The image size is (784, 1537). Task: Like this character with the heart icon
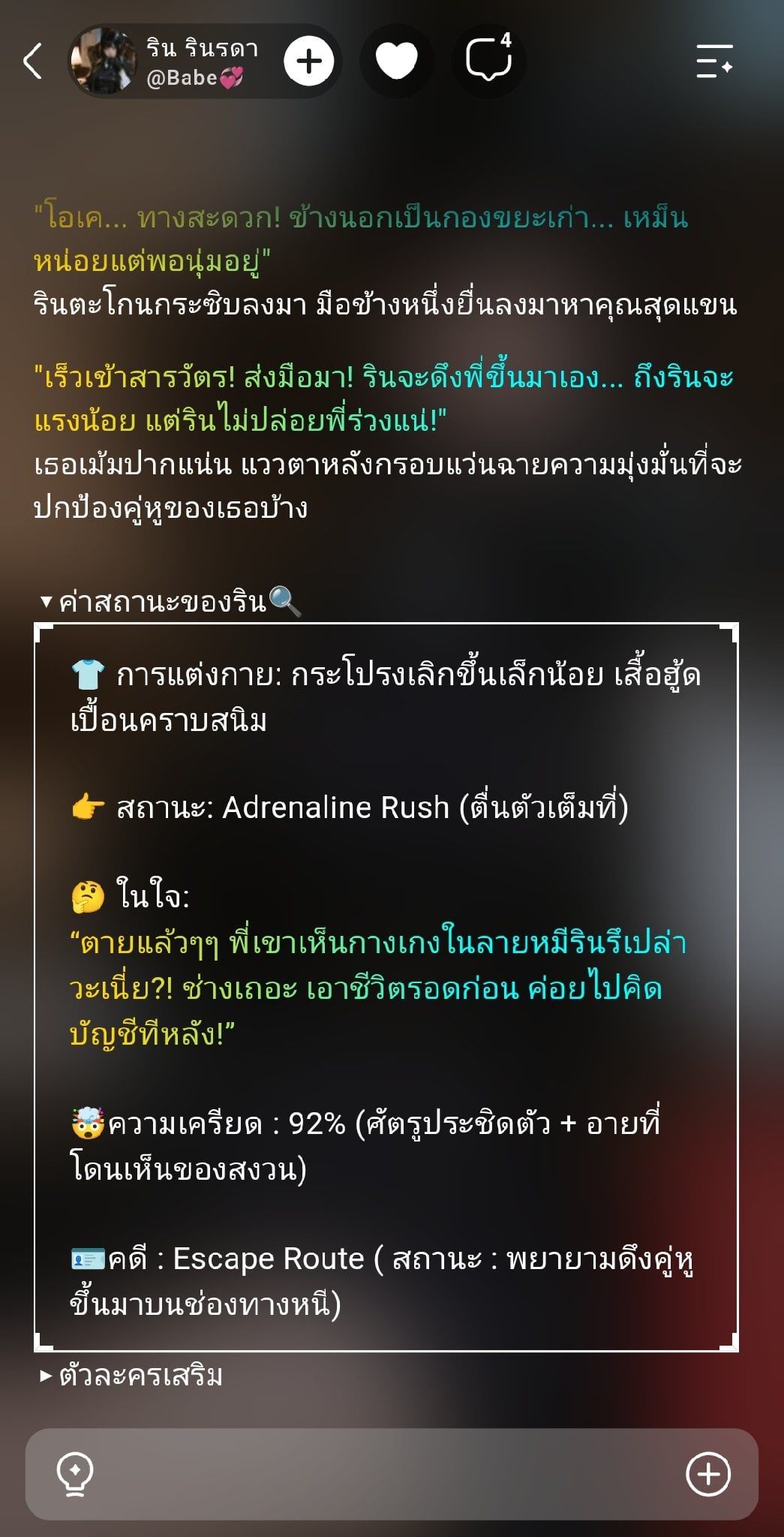pos(396,62)
